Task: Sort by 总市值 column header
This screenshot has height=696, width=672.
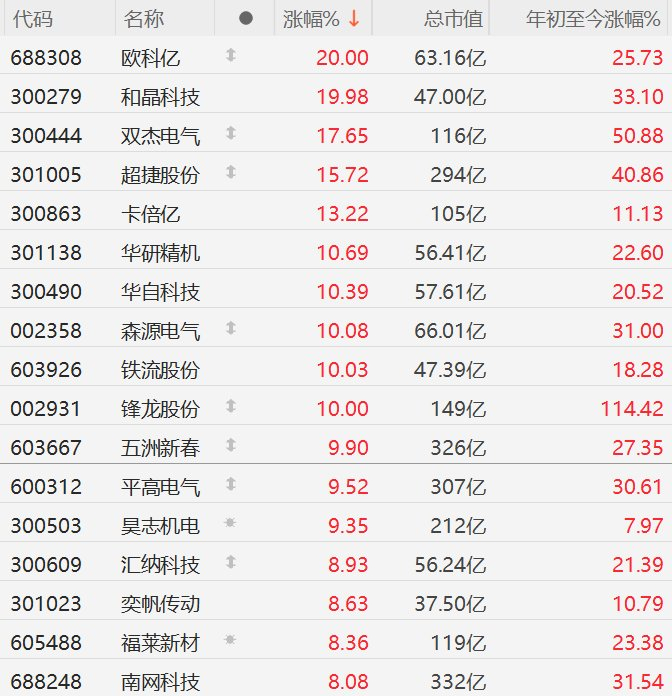Action: (x=431, y=19)
